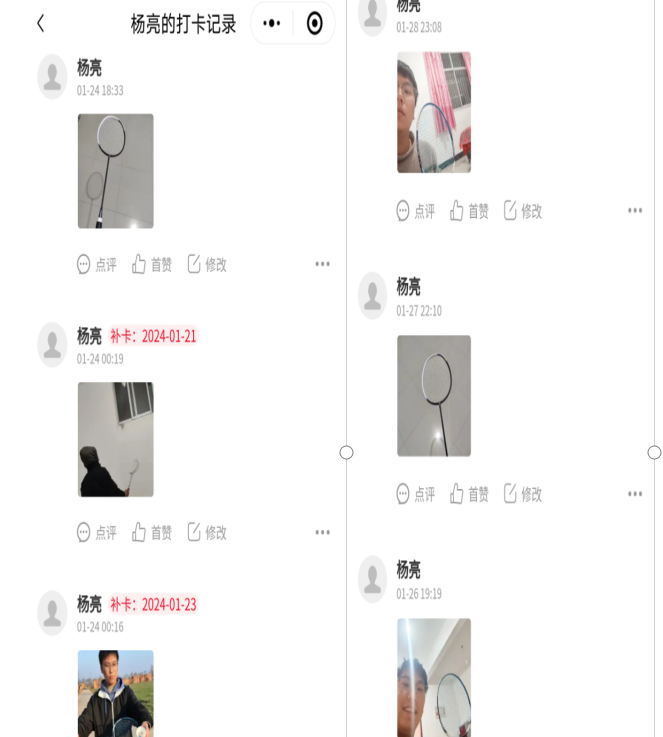Open the photo in the 01-28 23:08 record
Viewport: 663px width, 737px height.
(x=433, y=113)
